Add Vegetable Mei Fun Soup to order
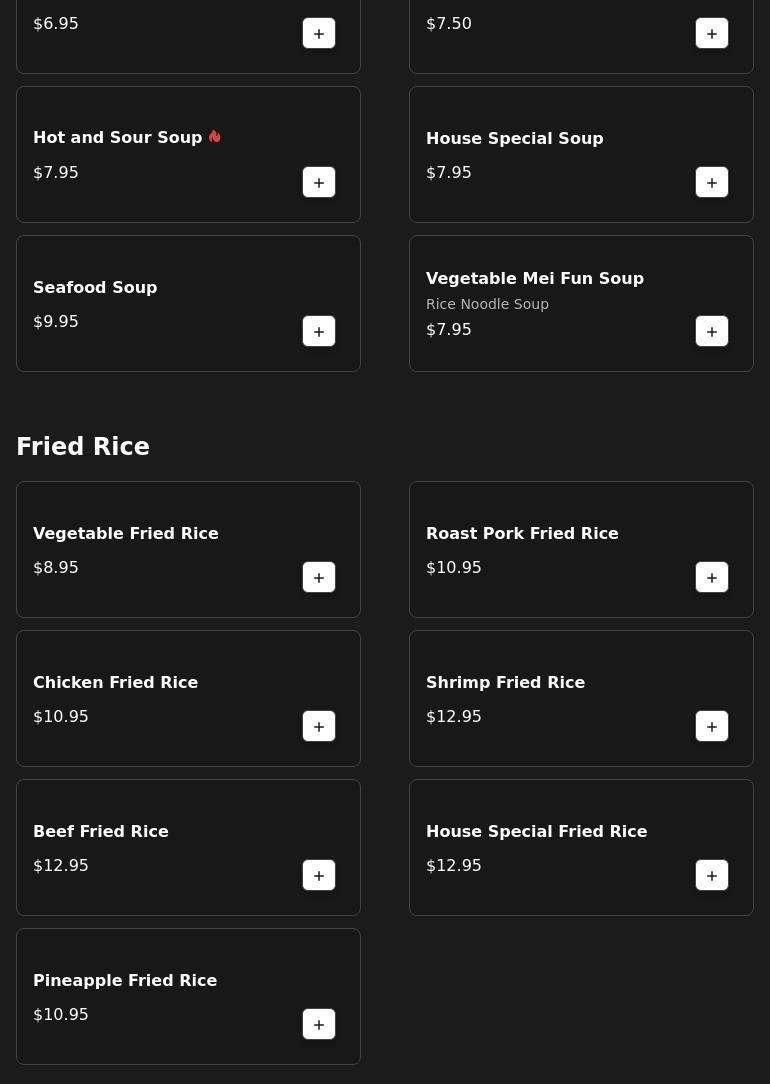The image size is (770, 1084). click(712, 331)
